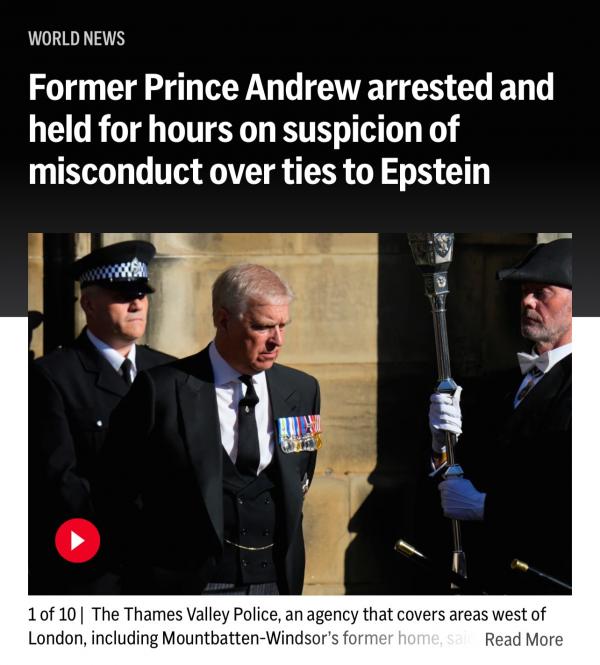This screenshot has height=665, width=600.
Task: Open the World News section link
Action: click(77, 39)
